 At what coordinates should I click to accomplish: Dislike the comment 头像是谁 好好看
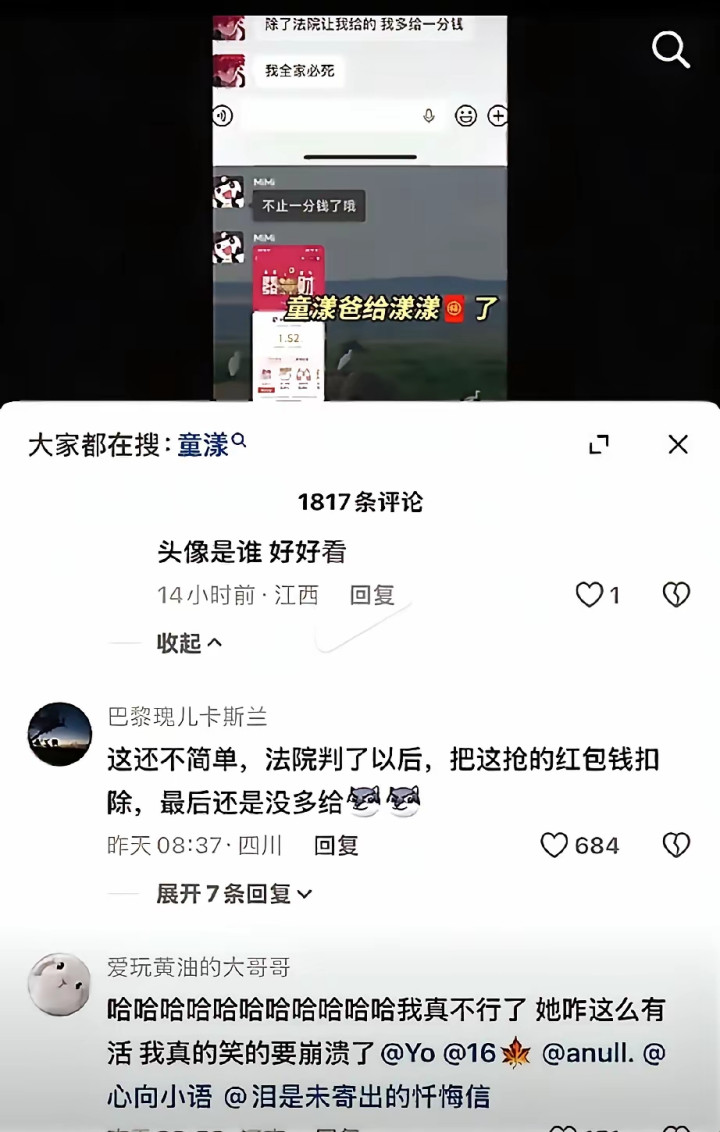coord(676,595)
